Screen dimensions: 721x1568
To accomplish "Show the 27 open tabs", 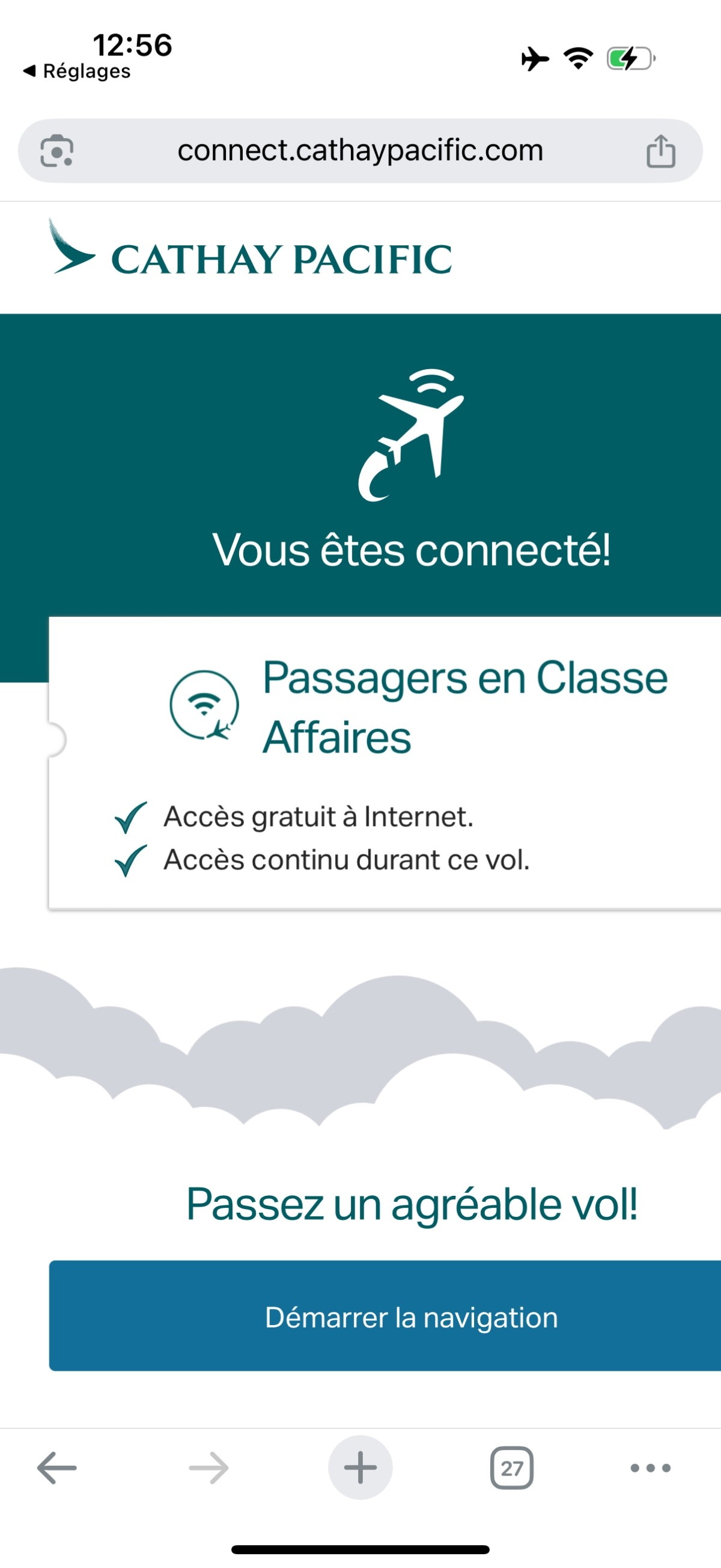I will (x=512, y=1468).
